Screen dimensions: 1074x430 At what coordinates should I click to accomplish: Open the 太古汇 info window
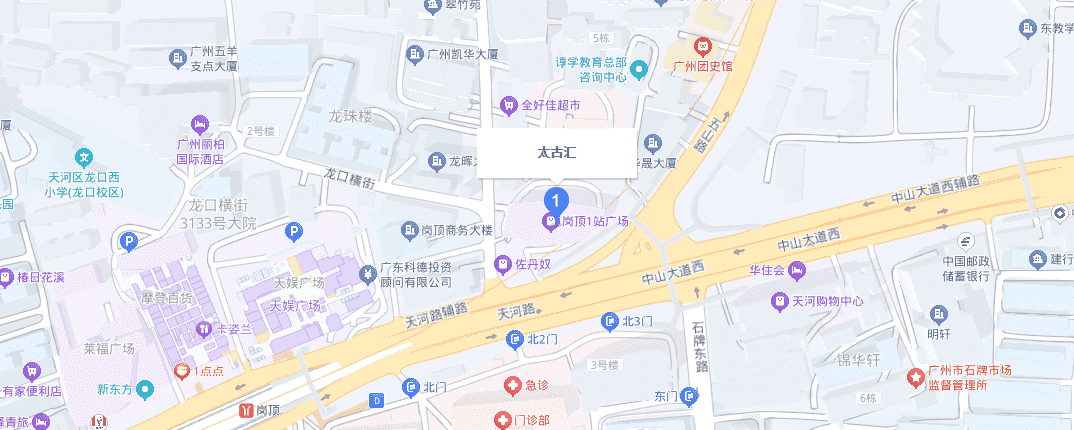(x=557, y=153)
